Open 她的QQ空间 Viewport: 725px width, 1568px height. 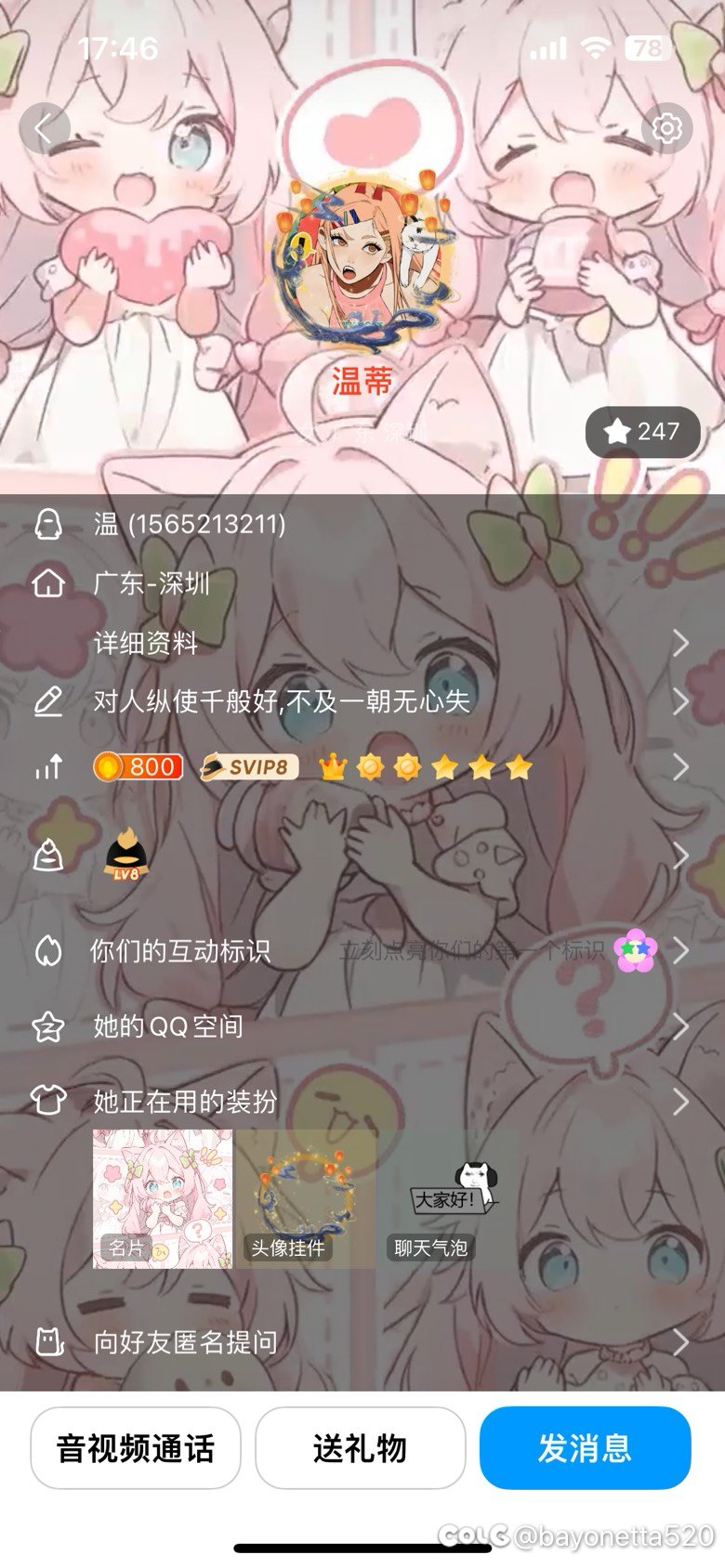[x=362, y=1026]
